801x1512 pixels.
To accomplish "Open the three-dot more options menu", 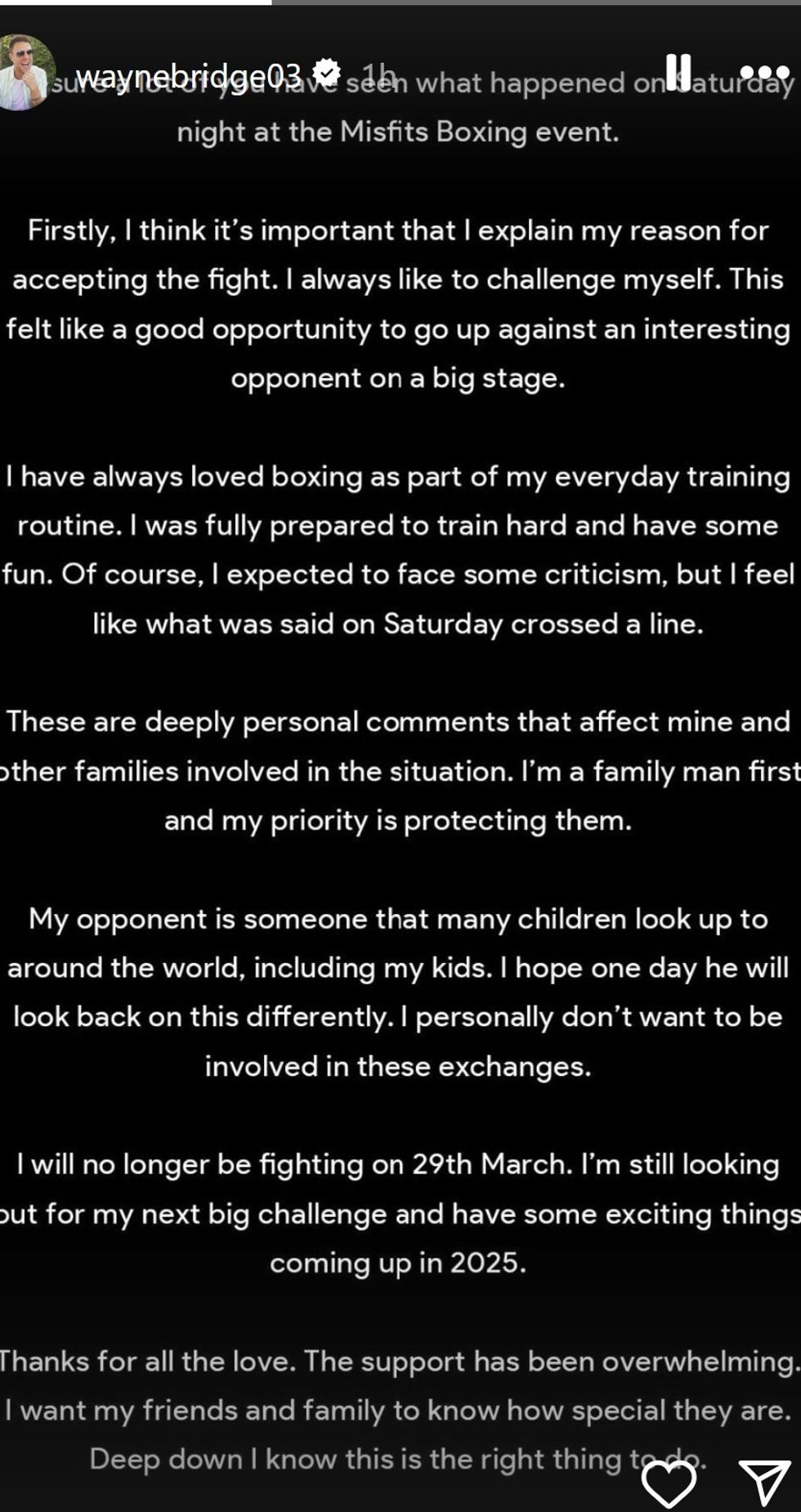I will [x=764, y=74].
